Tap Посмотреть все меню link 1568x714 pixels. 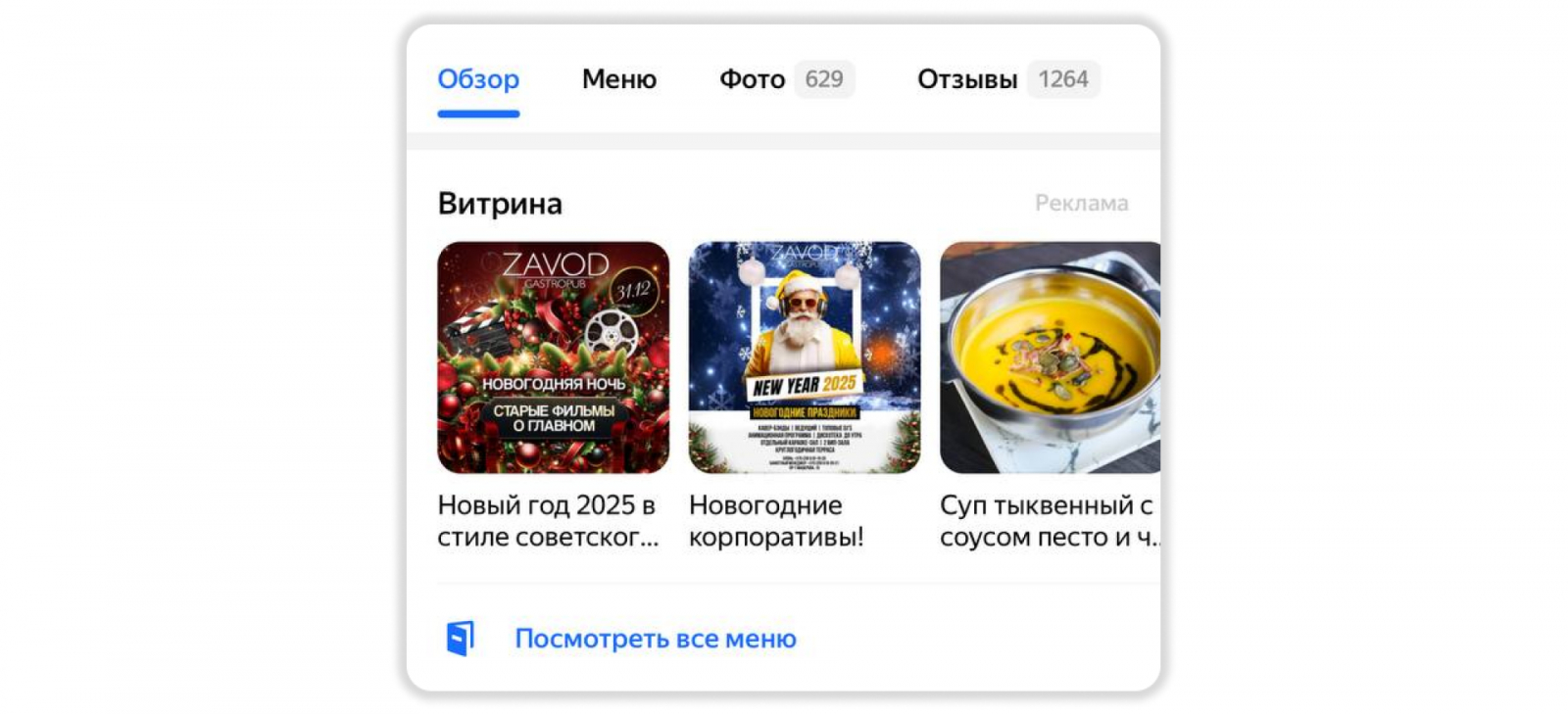[655, 639]
